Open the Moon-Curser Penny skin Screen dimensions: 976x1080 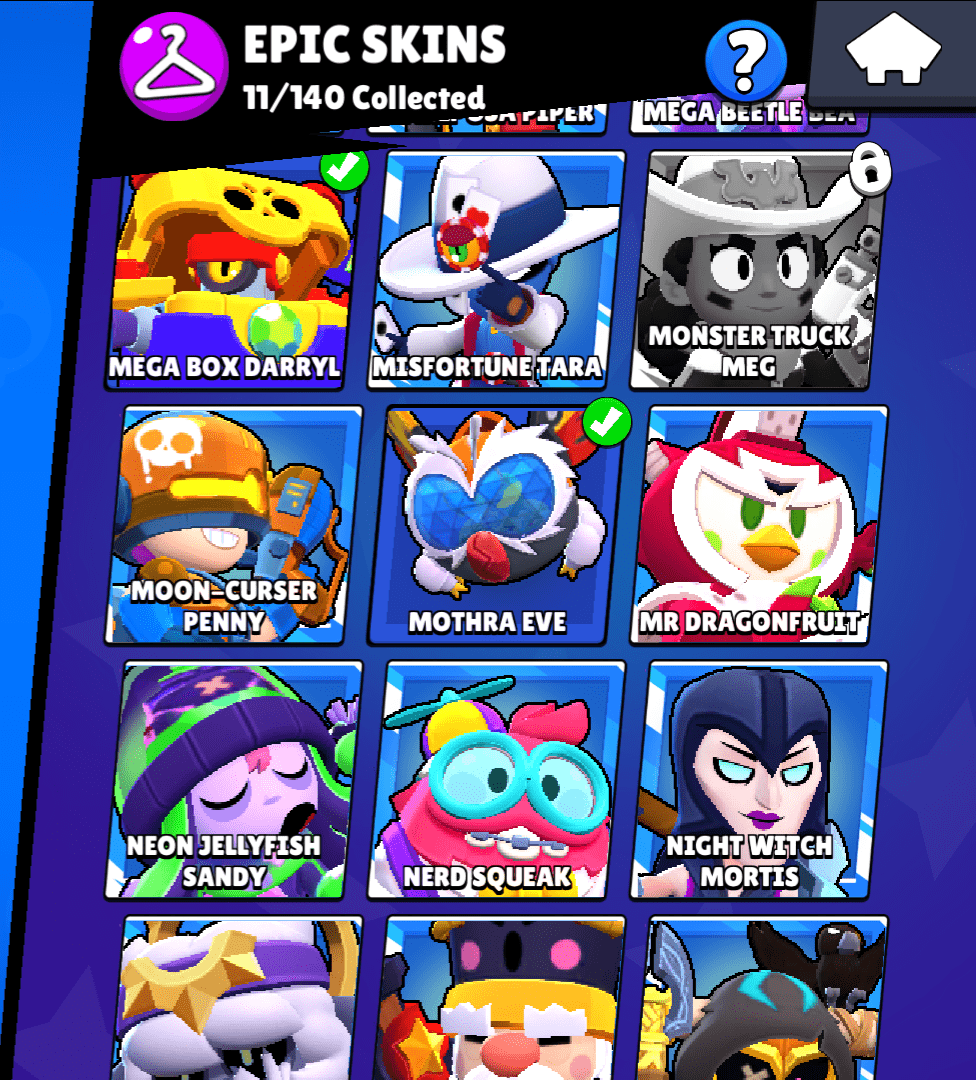tap(235, 525)
